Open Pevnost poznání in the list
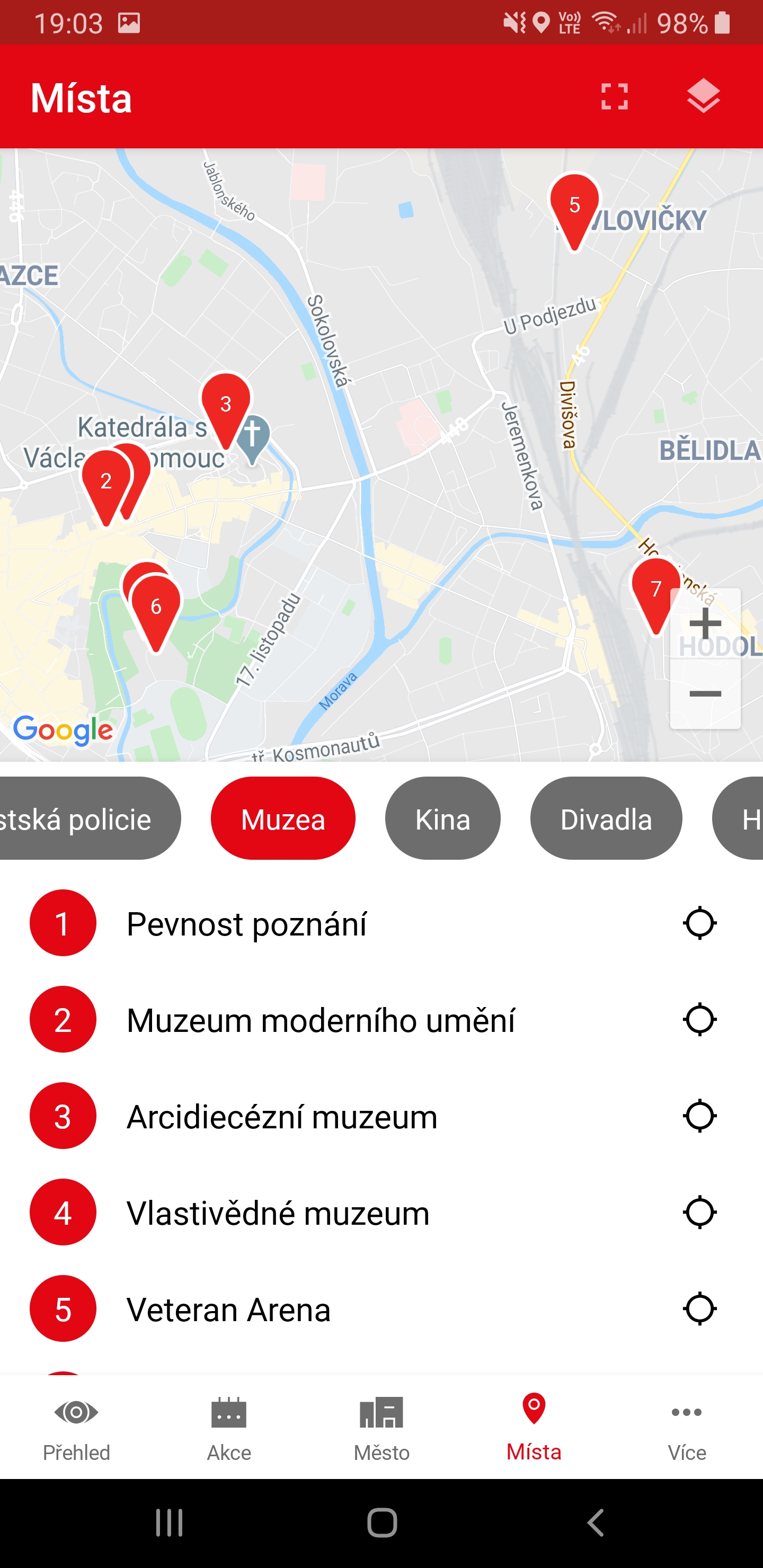763x1568 pixels. [246, 923]
